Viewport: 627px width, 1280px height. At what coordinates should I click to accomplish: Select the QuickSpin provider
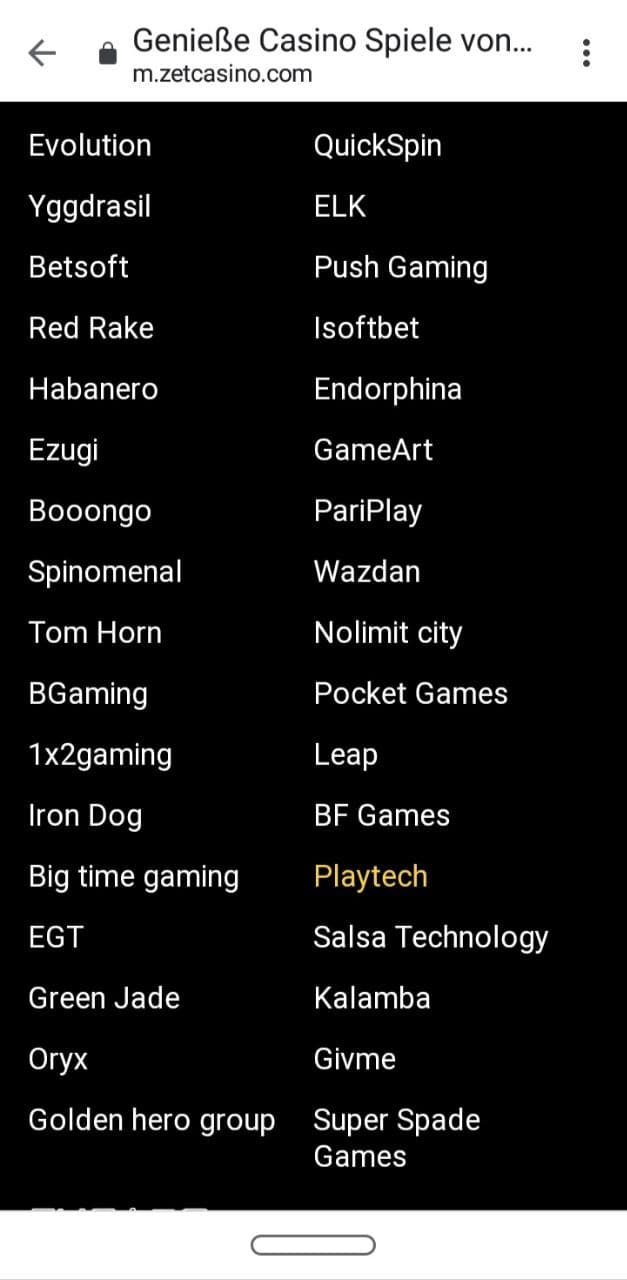click(x=377, y=146)
